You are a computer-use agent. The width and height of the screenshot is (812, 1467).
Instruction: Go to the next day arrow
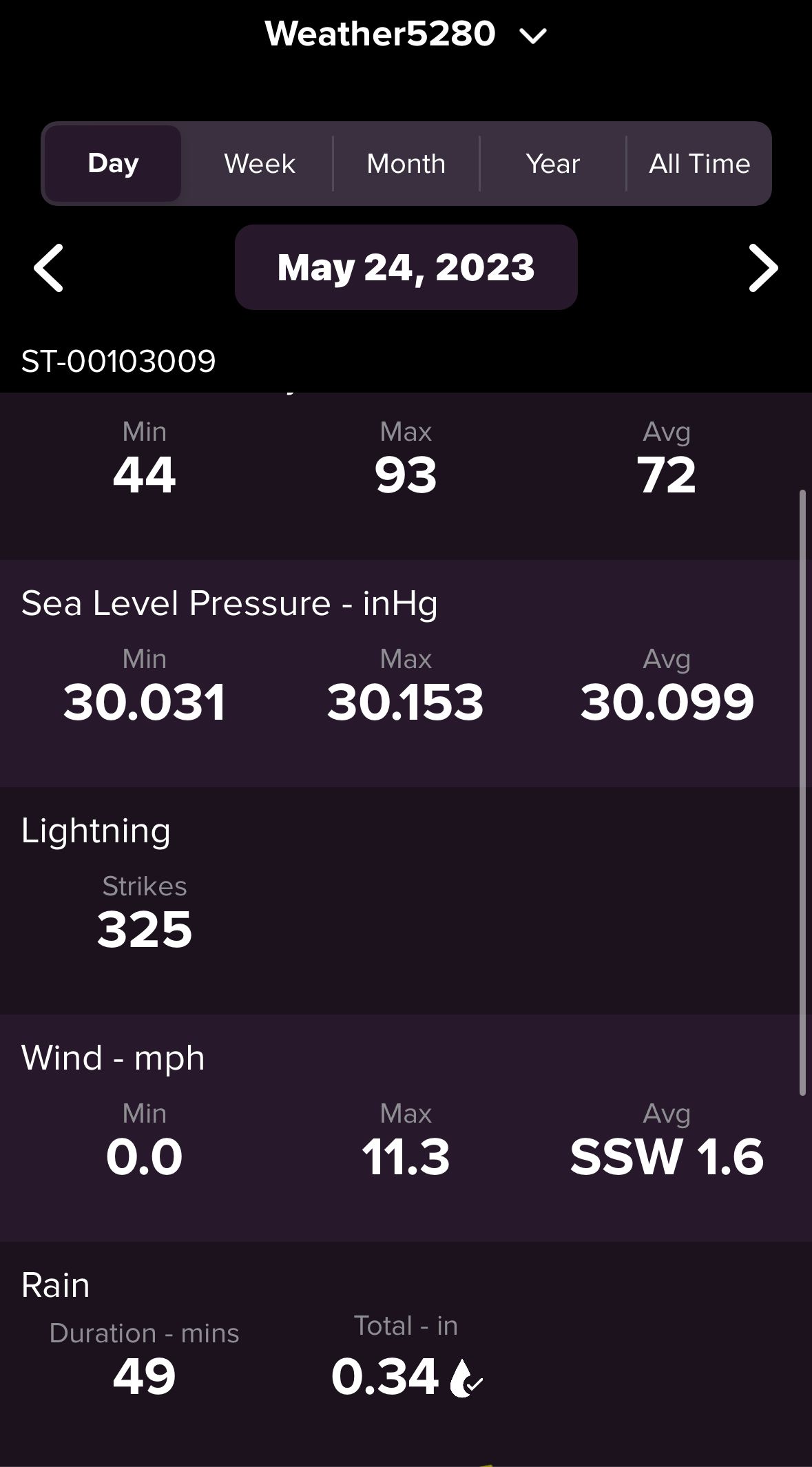[763, 268]
